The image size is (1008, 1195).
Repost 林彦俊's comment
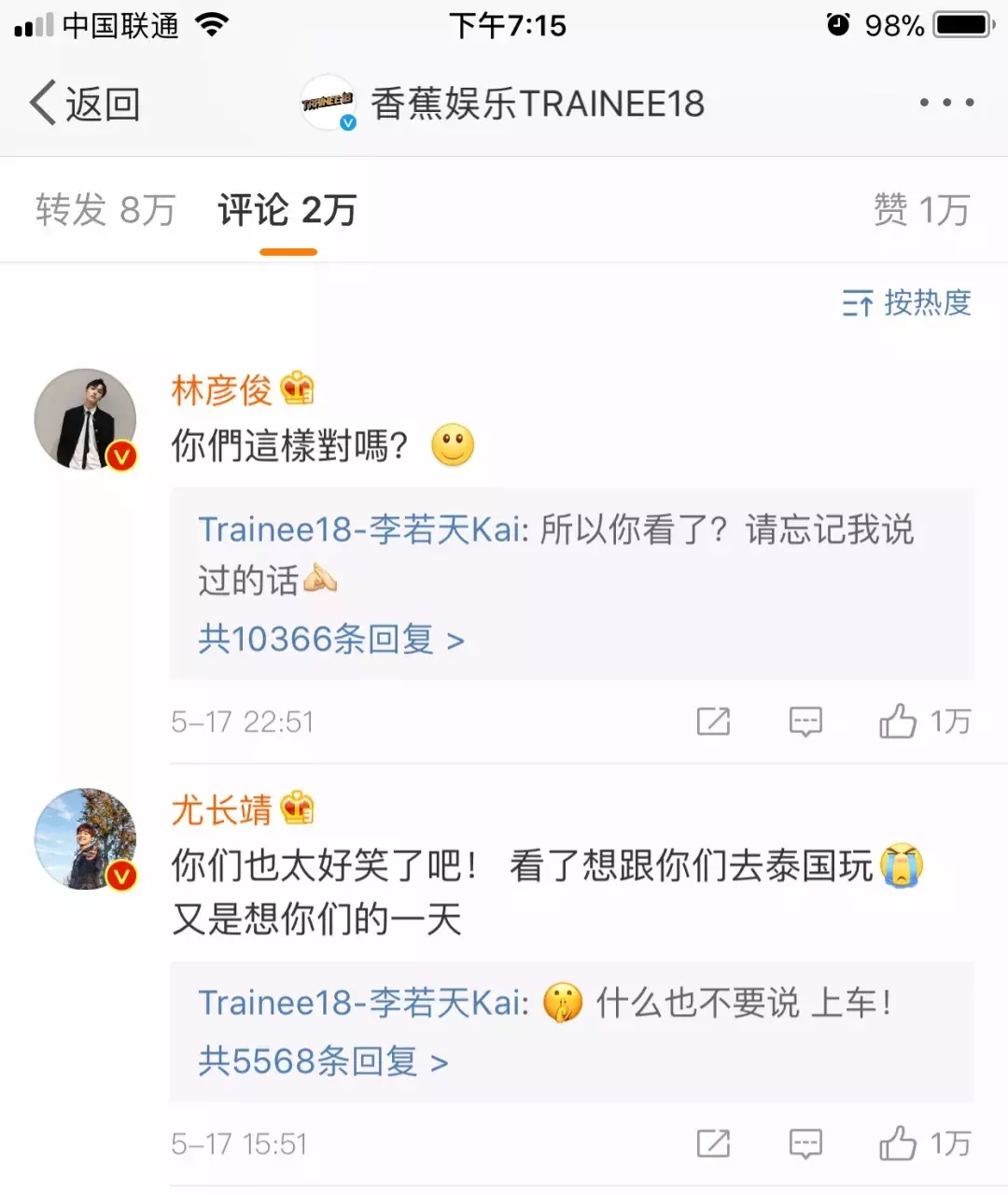(x=713, y=721)
